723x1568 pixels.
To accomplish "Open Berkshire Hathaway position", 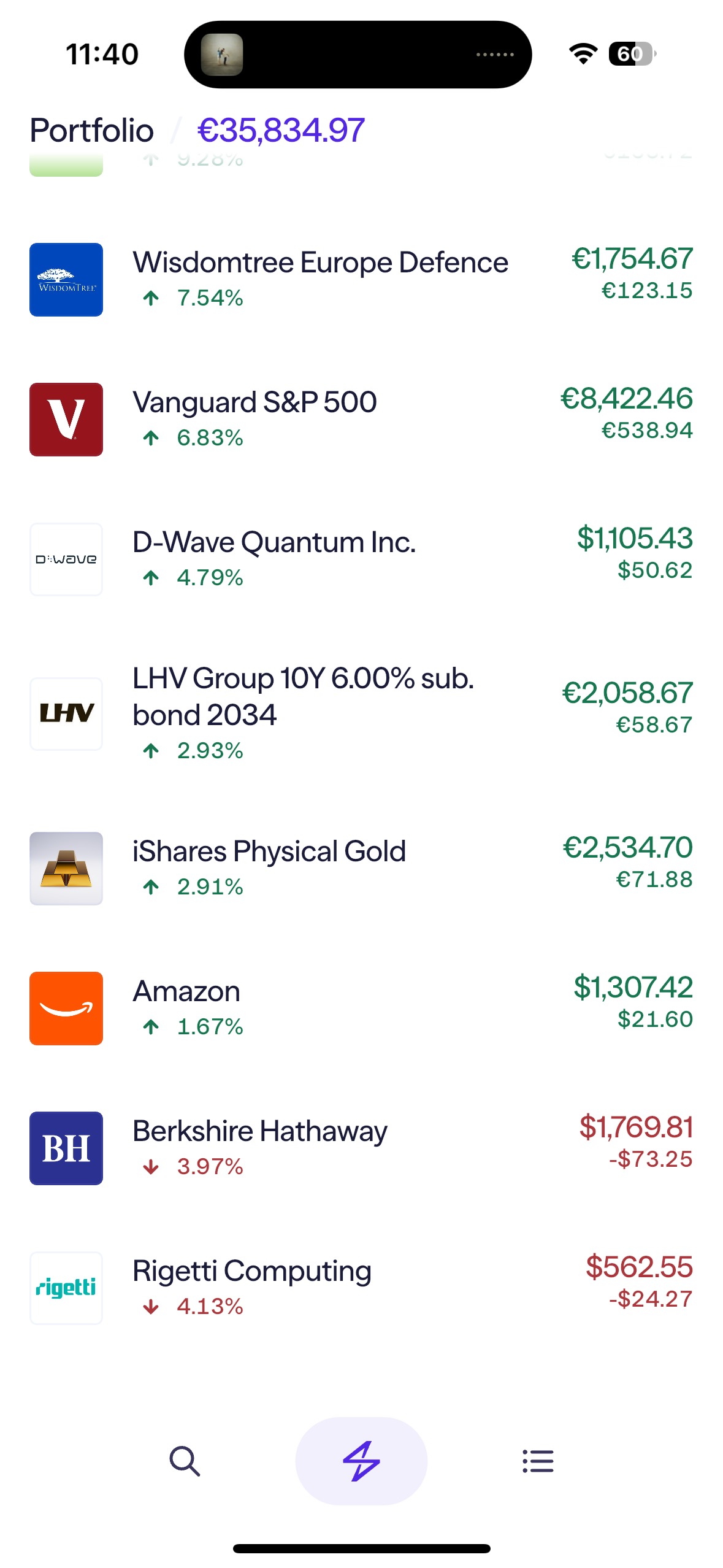I will [361, 1148].
